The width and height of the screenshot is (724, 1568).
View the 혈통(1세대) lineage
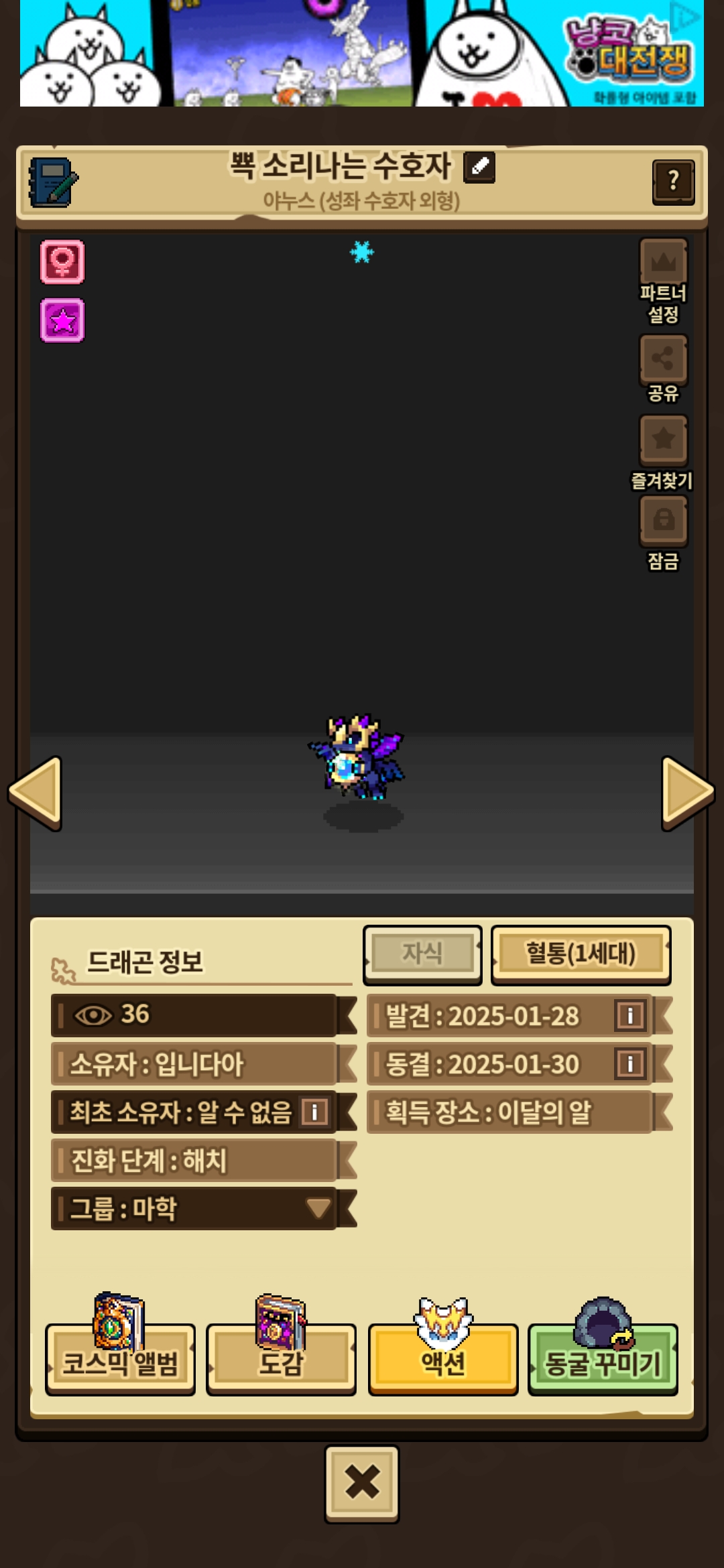581,954
